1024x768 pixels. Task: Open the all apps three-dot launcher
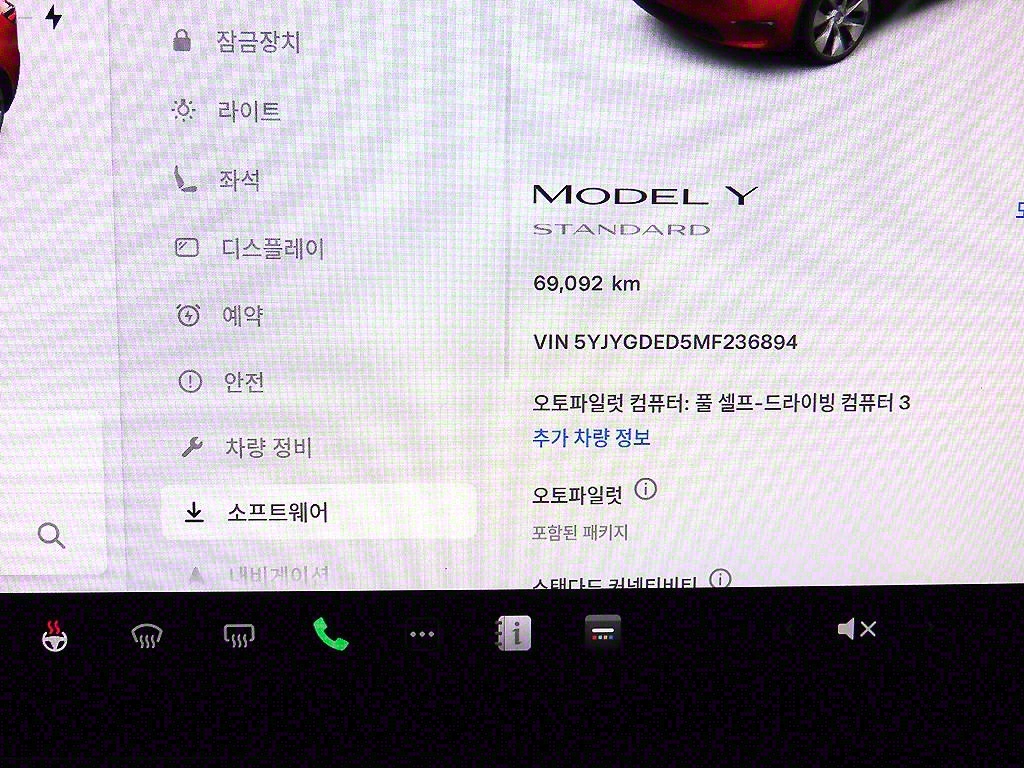point(422,633)
